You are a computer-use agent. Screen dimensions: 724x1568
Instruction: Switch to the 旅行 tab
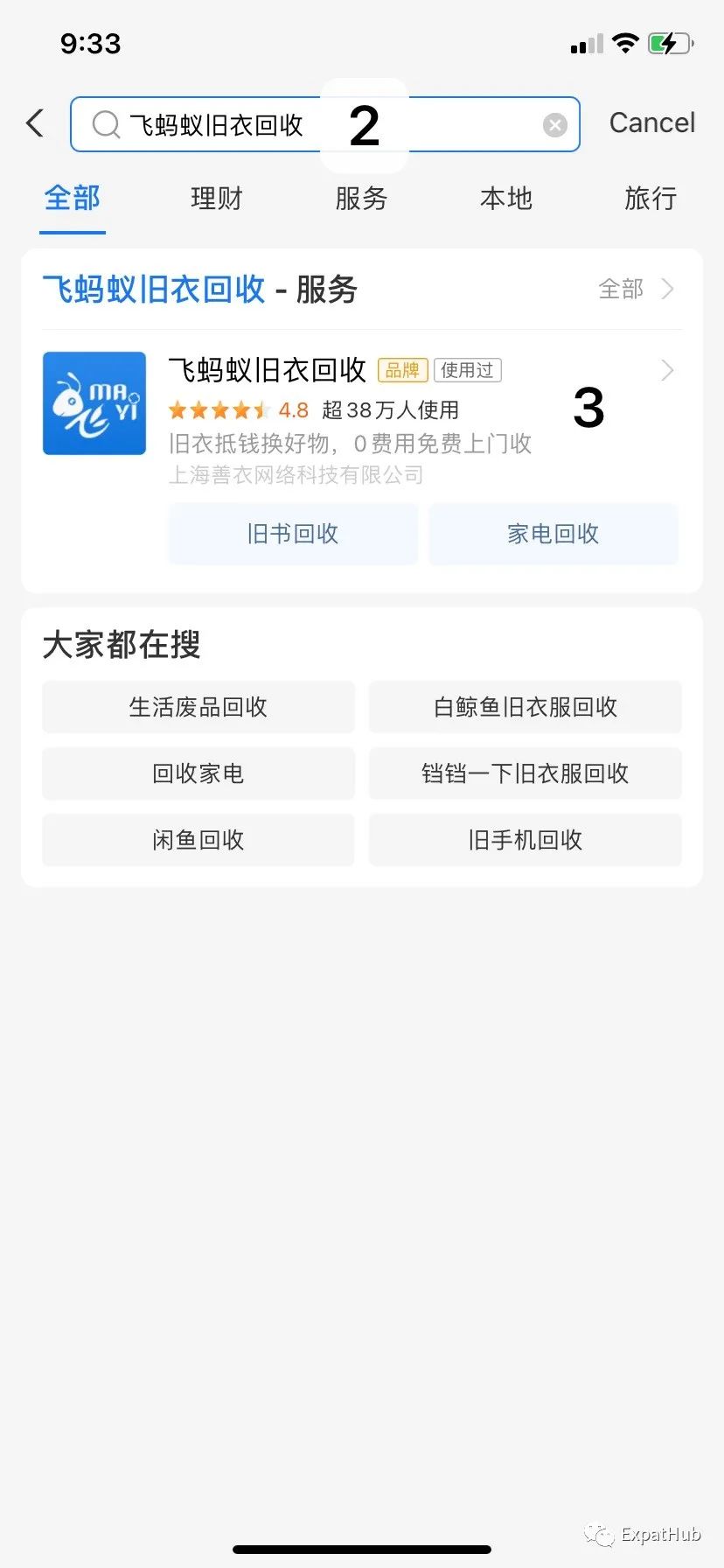click(x=651, y=199)
